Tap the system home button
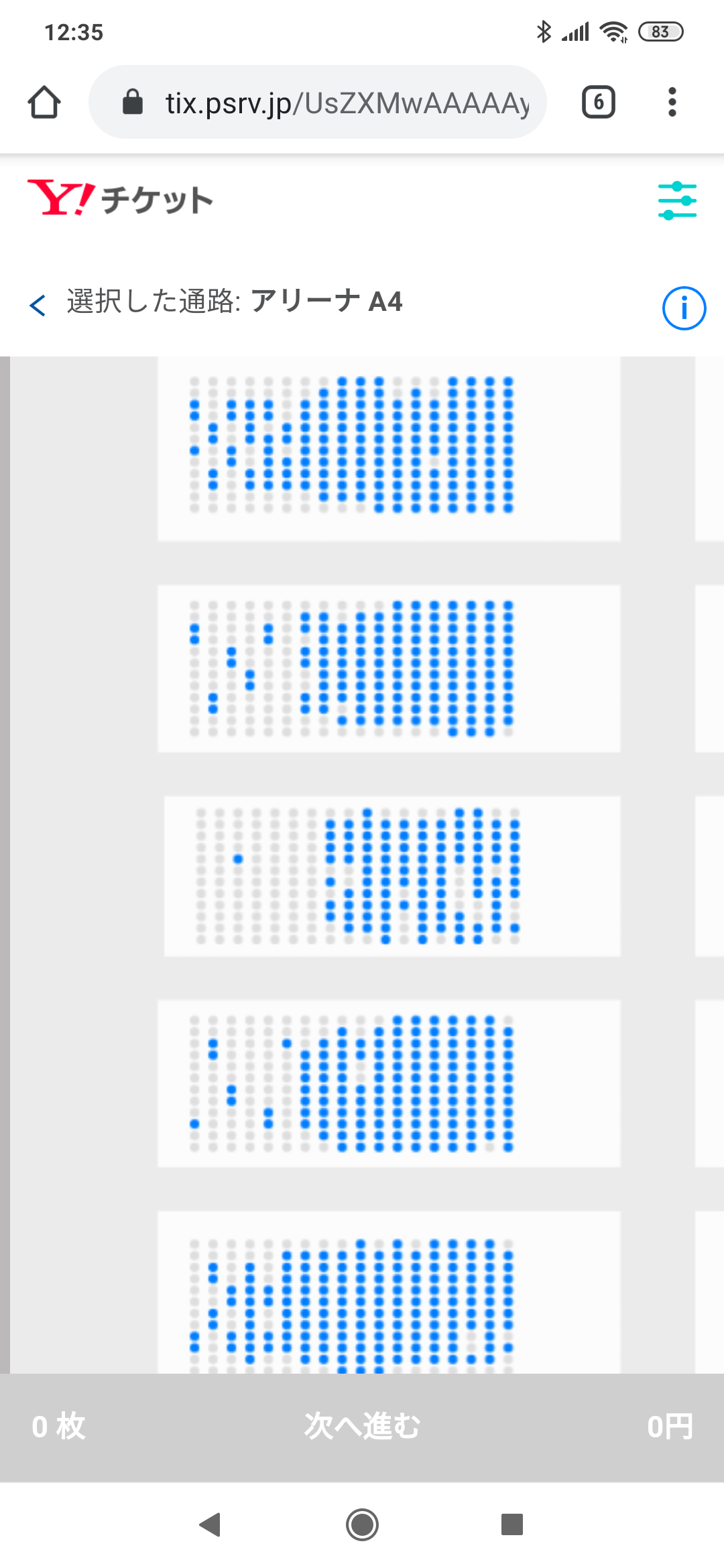This screenshot has width=724, height=1568. tap(362, 1524)
